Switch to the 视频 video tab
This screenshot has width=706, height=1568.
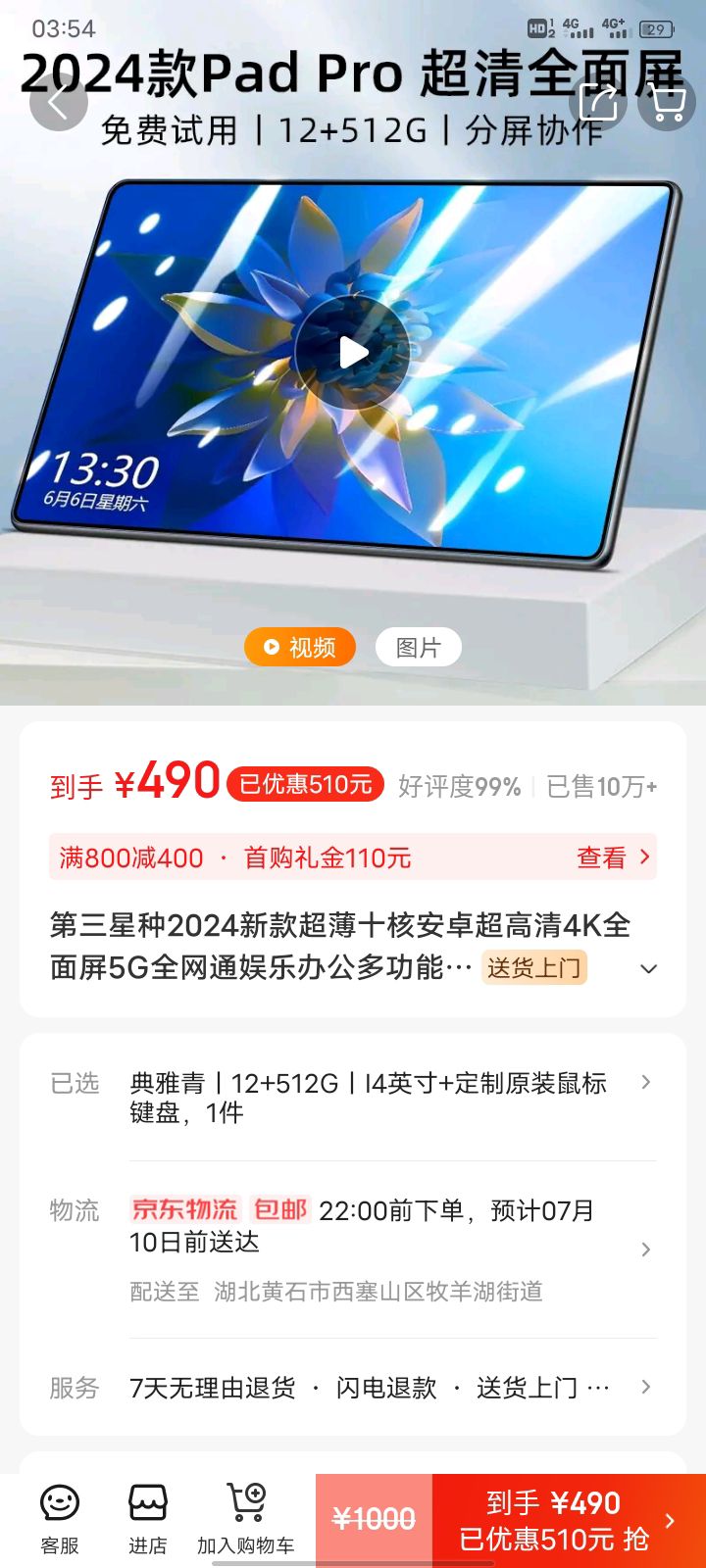pyautogui.click(x=299, y=646)
